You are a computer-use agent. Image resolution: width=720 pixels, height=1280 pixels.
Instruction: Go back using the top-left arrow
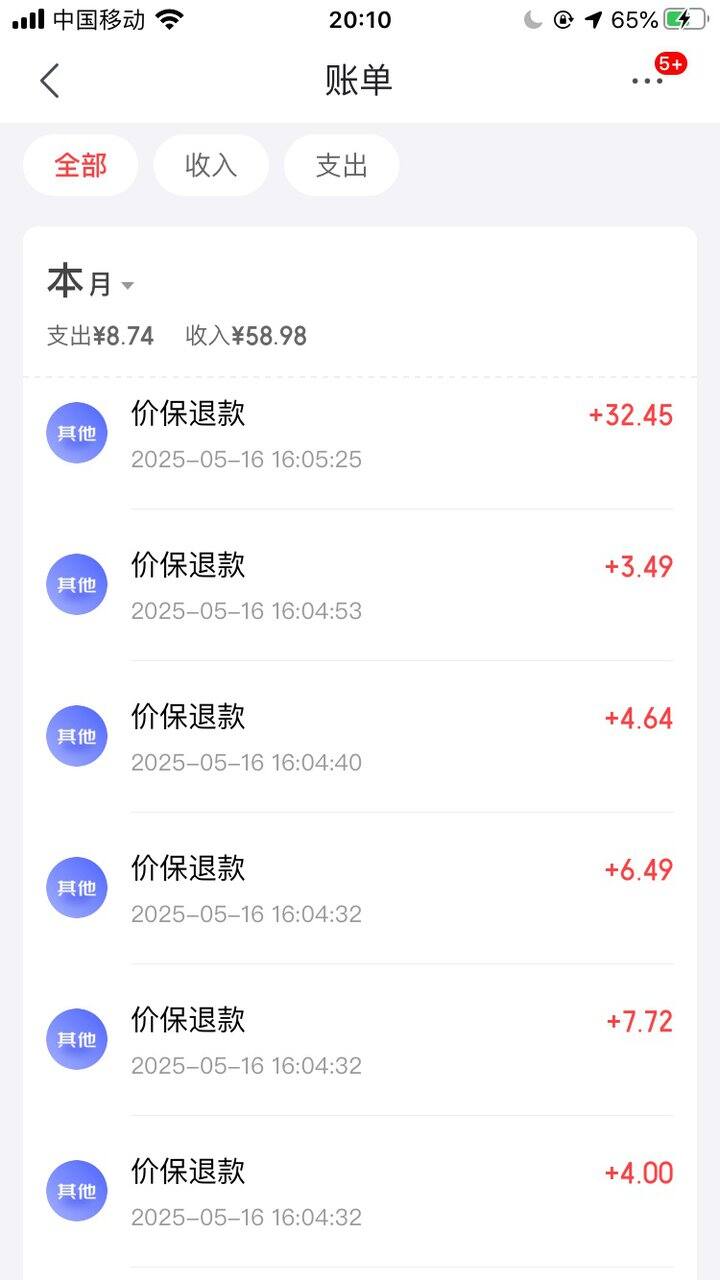pyautogui.click(x=50, y=81)
